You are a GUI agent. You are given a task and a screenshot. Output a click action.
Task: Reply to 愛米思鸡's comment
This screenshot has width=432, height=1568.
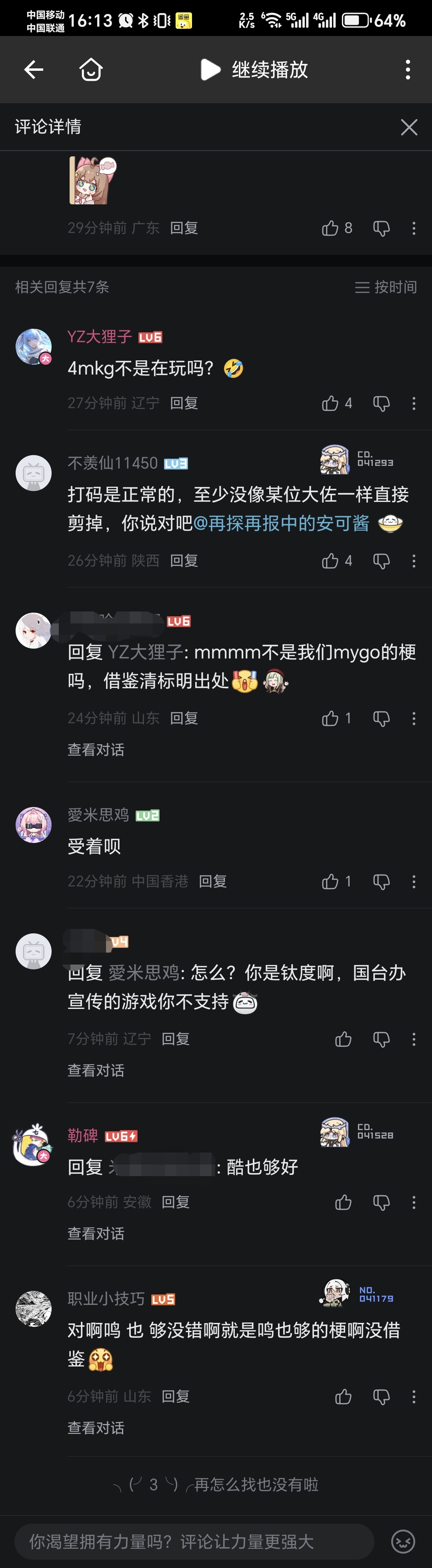(x=212, y=881)
